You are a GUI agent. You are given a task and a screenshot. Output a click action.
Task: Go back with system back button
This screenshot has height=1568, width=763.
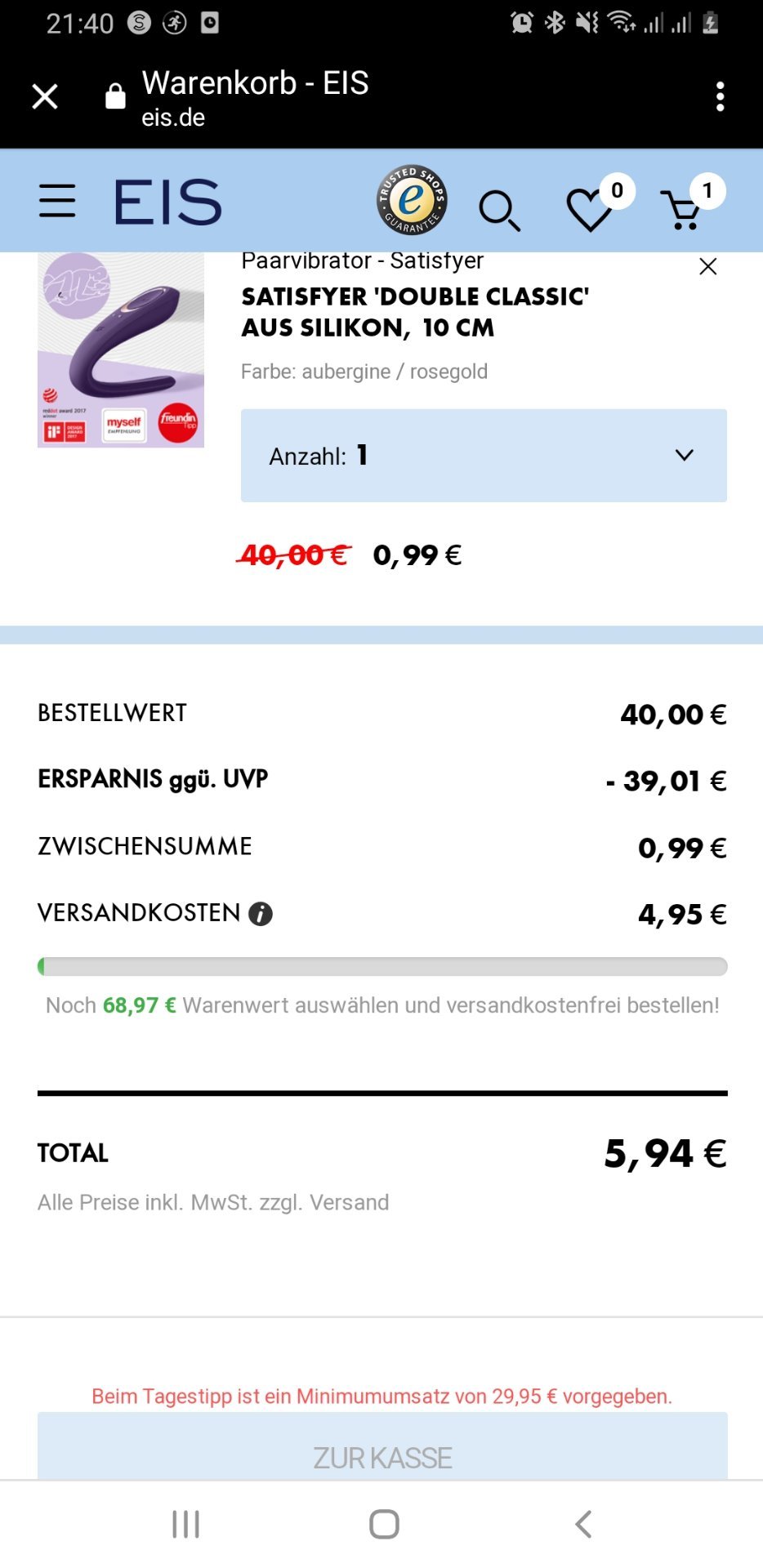tap(582, 1524)
